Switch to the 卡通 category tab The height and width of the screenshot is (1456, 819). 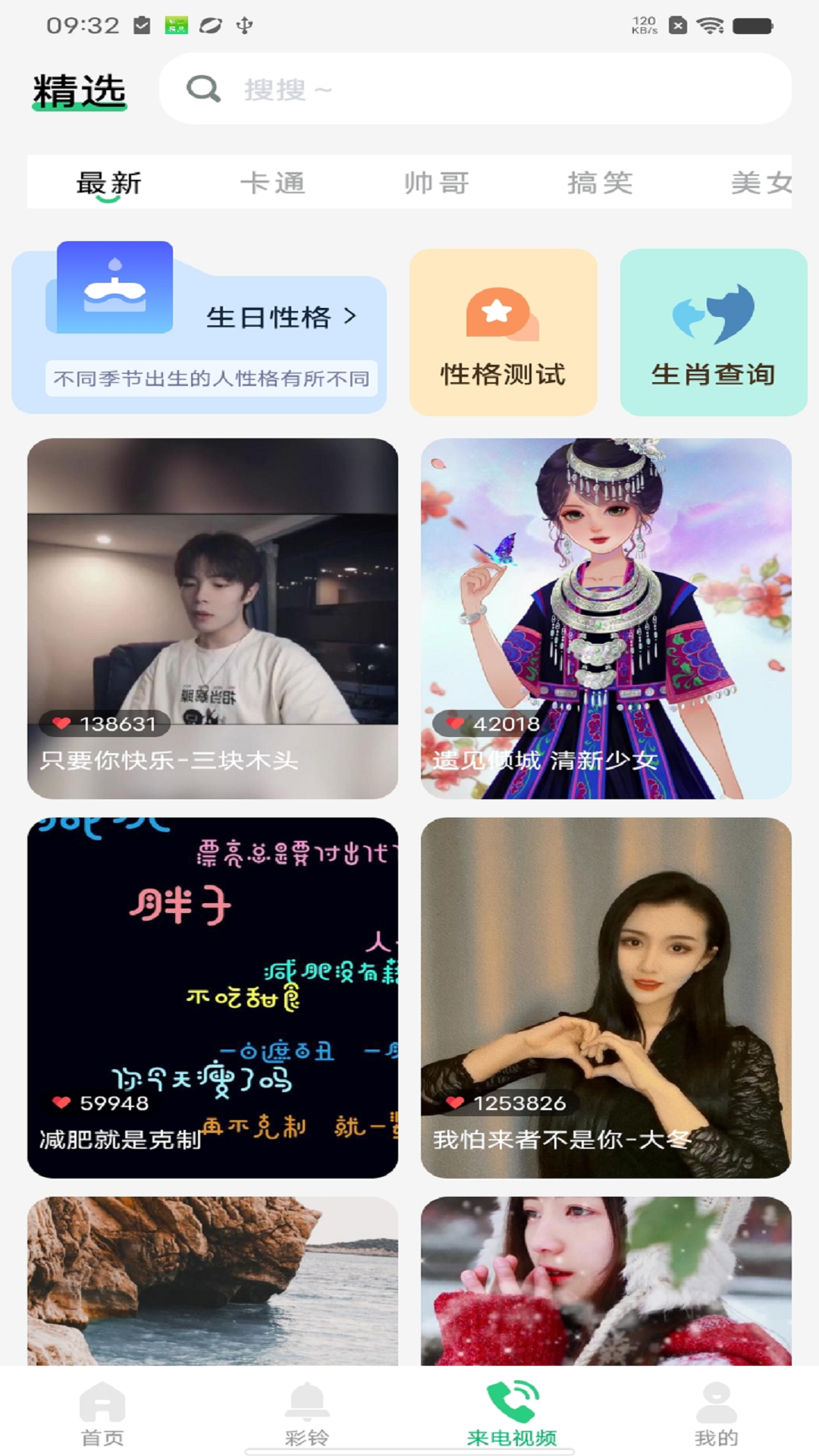point(272,183)
